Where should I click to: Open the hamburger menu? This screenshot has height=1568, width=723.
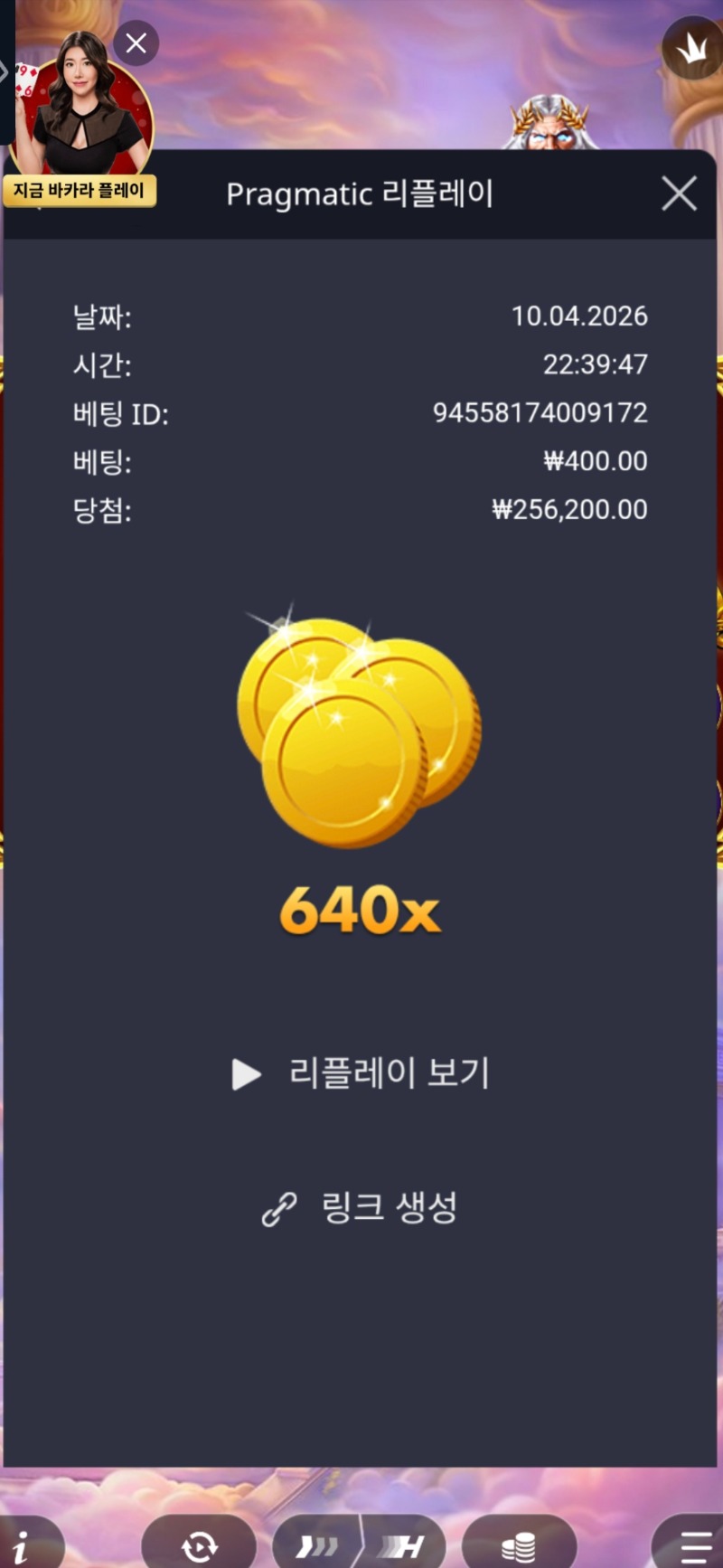(x=694, y=1545)
